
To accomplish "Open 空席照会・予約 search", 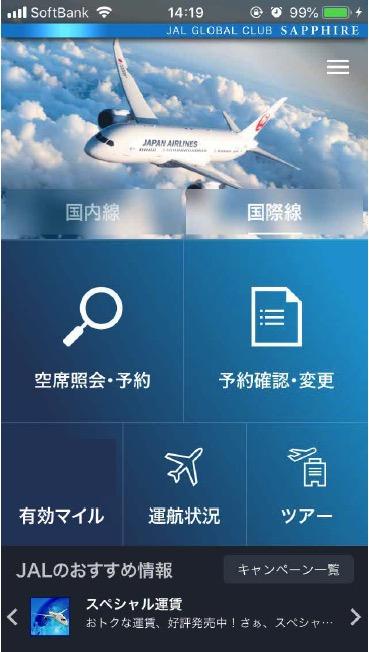I will point(92,331).
